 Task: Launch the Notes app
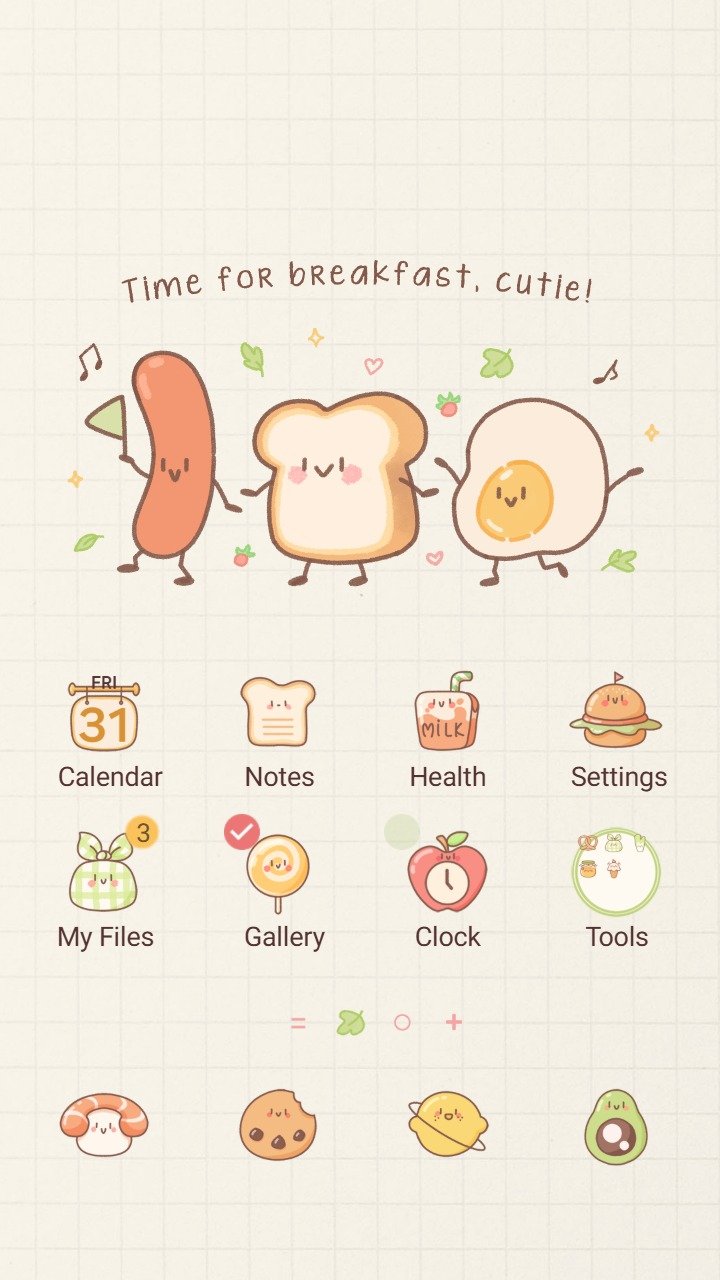[x=278, y=714]
